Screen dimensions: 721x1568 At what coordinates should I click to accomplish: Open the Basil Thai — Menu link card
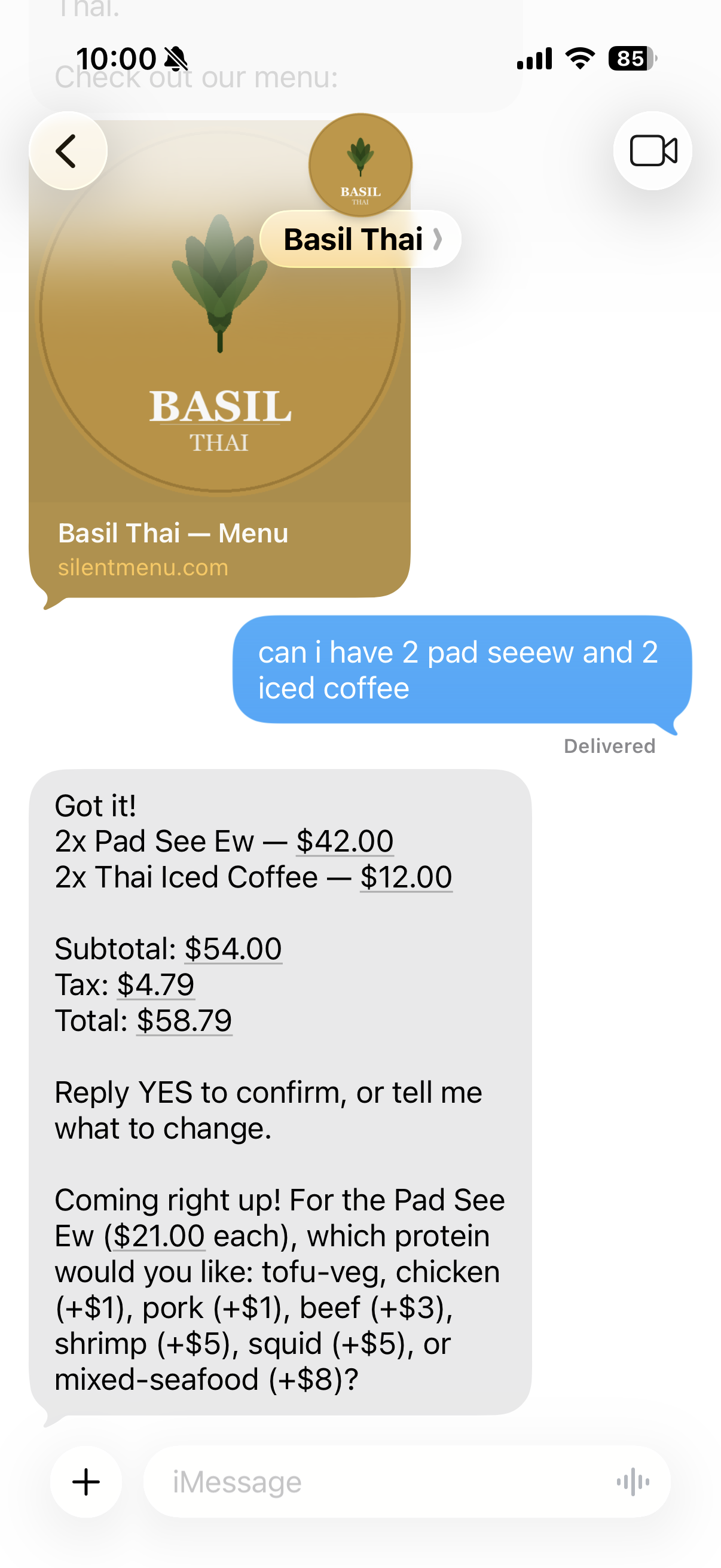click(x=220, y=426)
